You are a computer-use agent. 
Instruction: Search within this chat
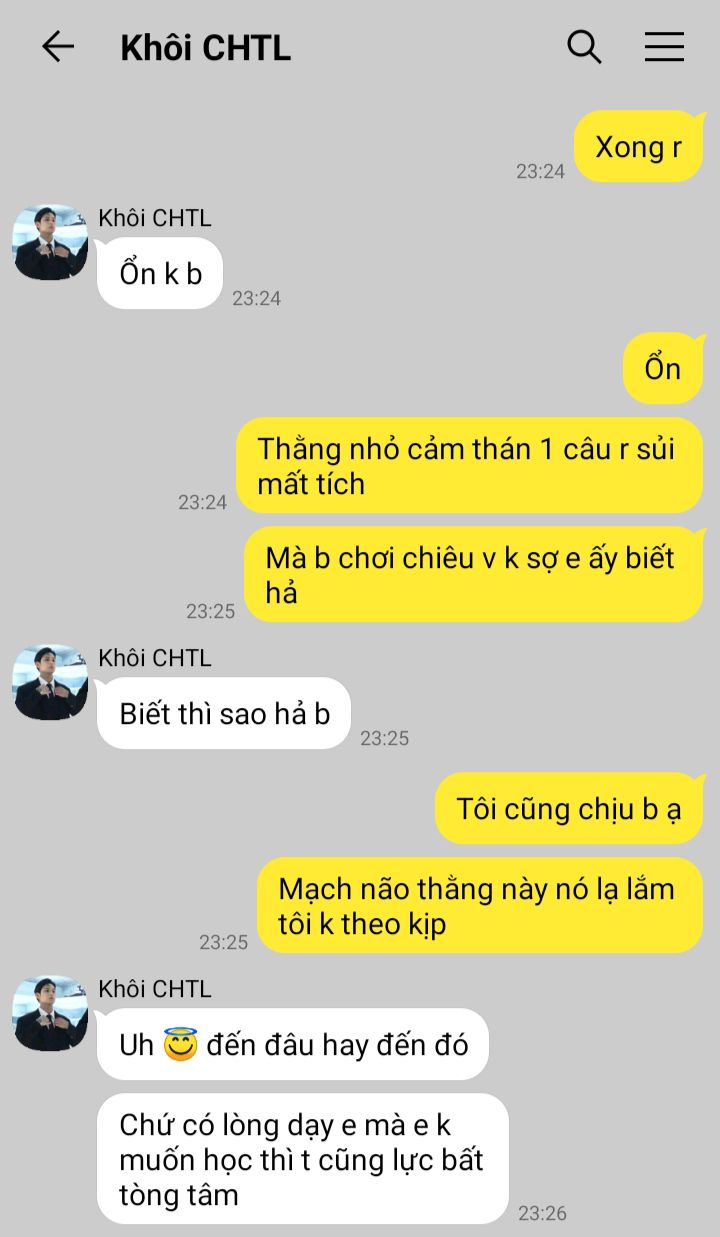click(584, 47)
